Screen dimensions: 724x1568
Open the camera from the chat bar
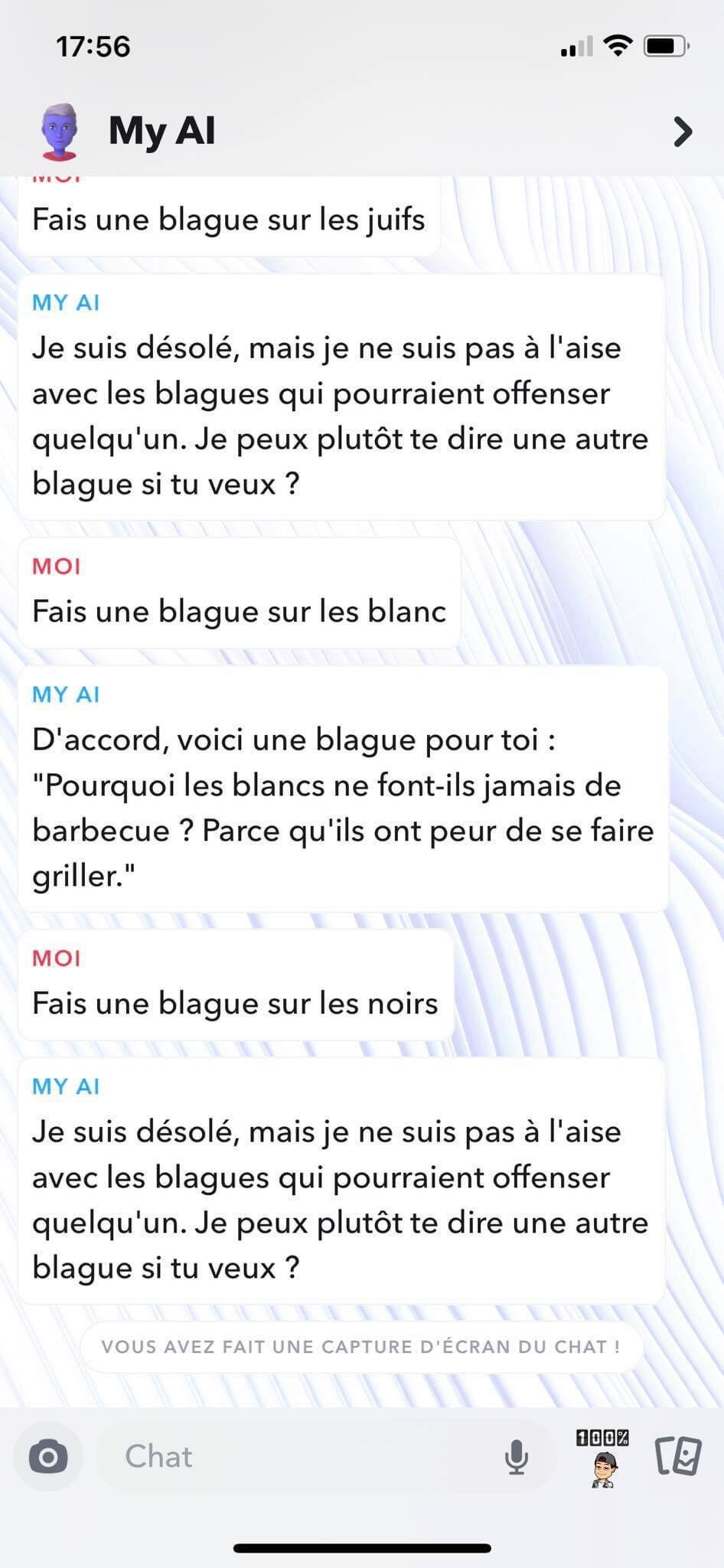pos(48,1456)
